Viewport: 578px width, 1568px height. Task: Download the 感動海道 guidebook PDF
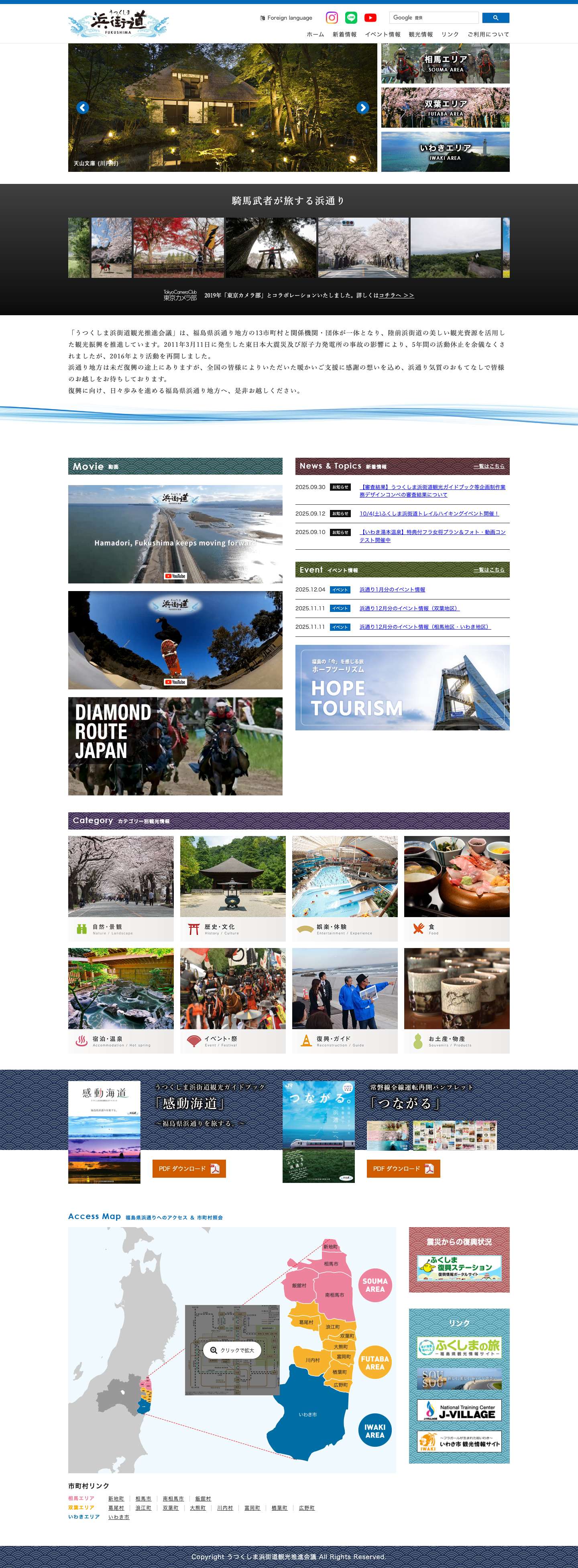click(189, 1168)
